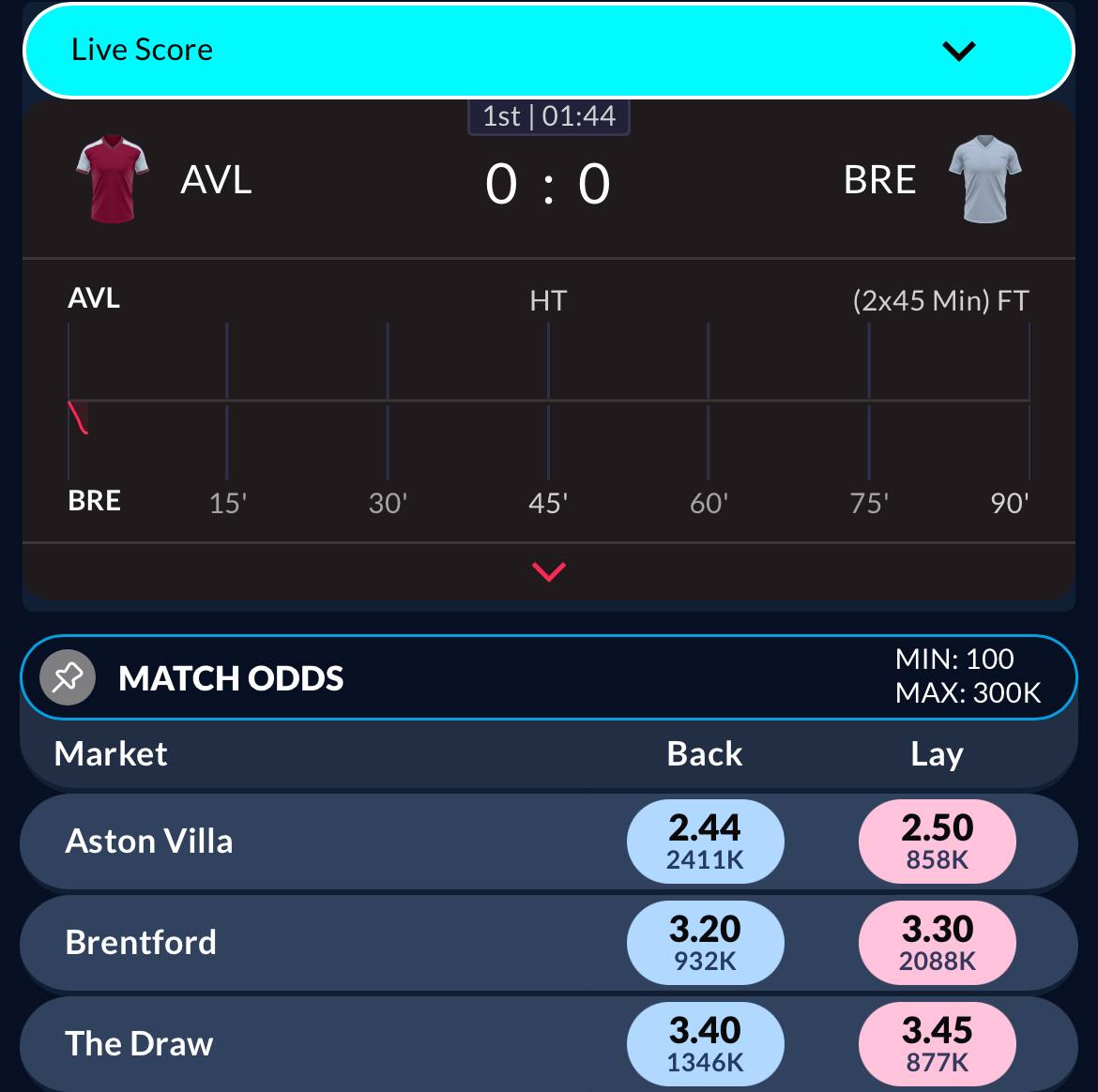Lay Aston Villa at 2.50
Image resolution: width=1098 pixels, height=1092 pixels.
click(937, 842)
